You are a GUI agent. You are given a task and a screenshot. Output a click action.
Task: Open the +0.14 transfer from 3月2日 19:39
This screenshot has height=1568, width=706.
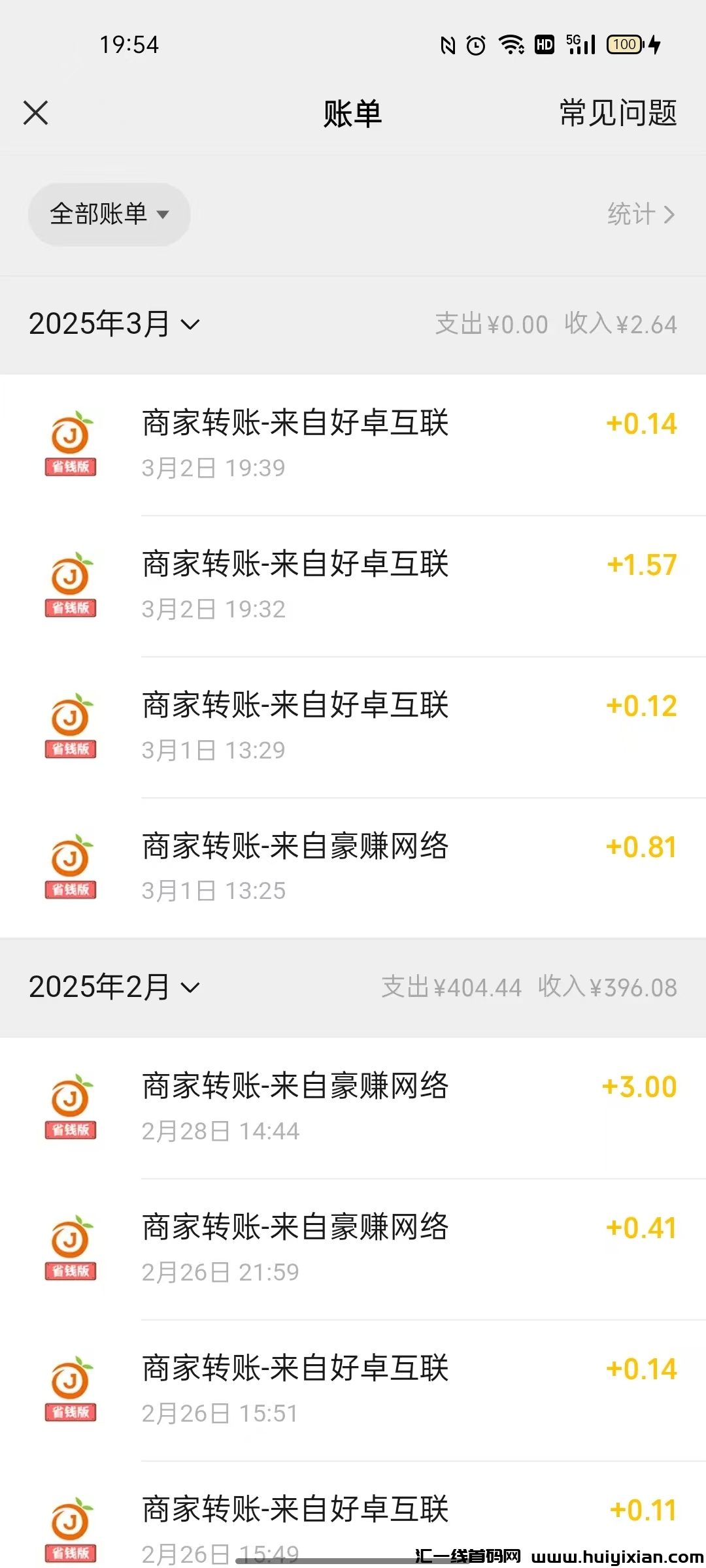coord(353,444)
